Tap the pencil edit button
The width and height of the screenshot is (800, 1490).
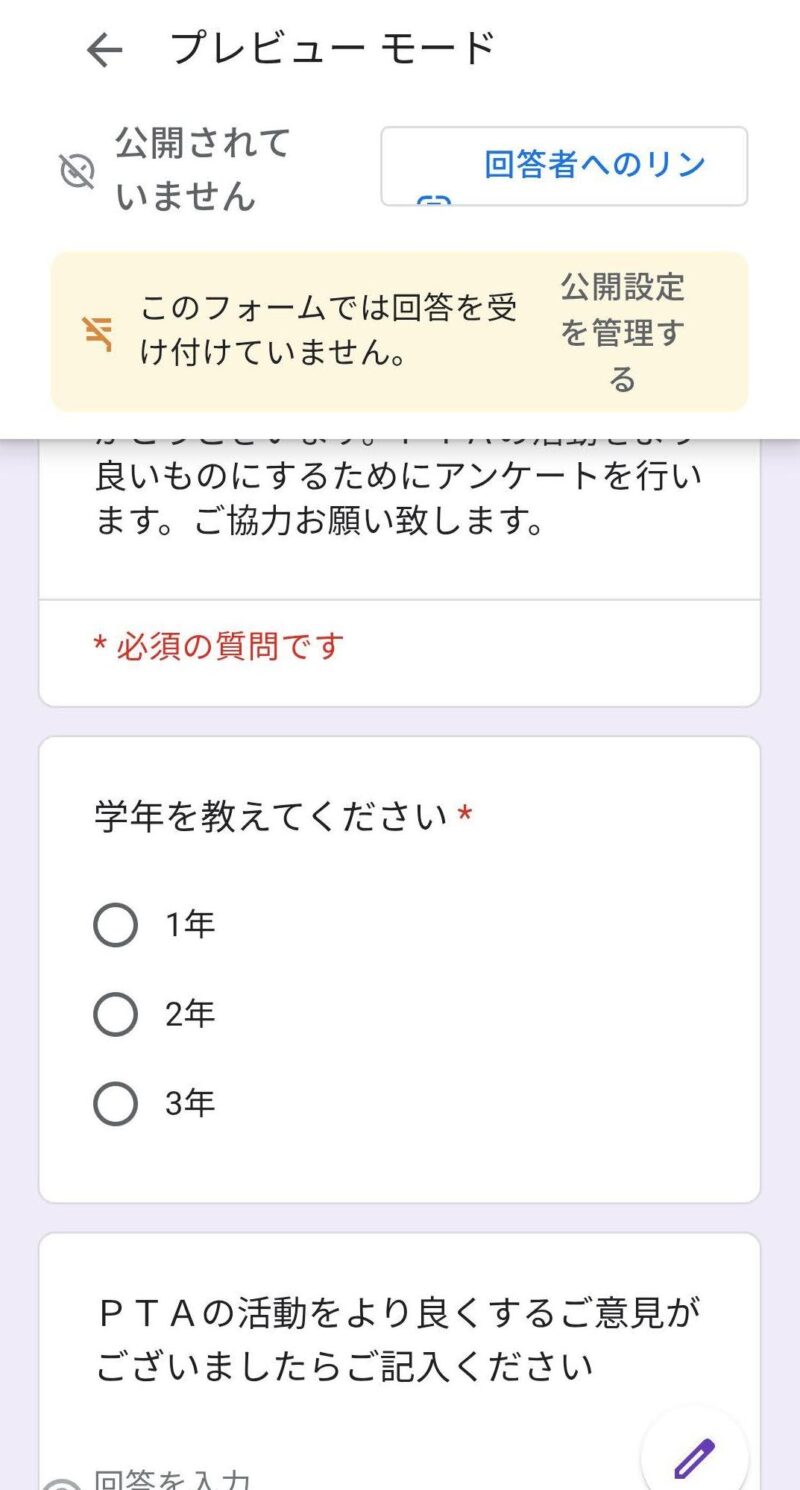695,1458
